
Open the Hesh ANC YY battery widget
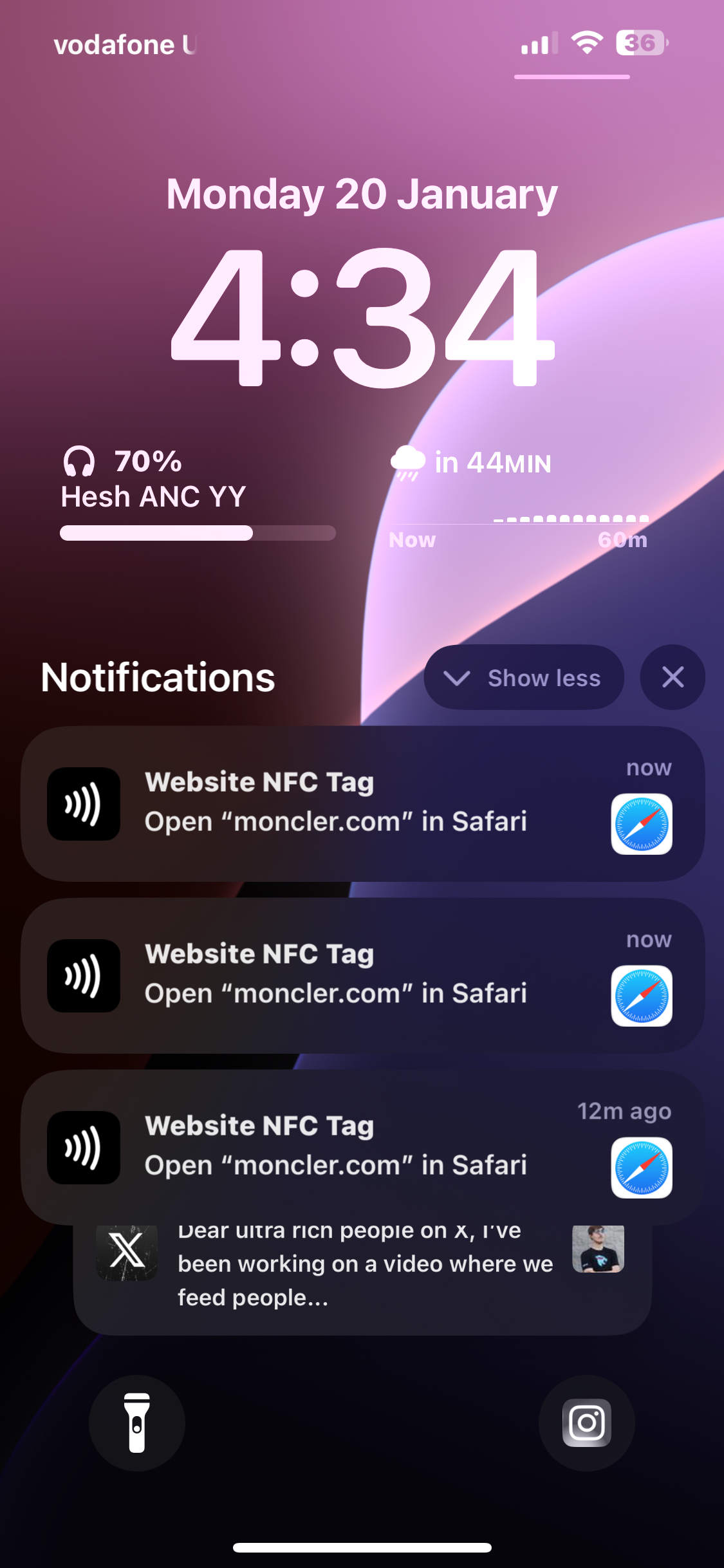point(197,494)
